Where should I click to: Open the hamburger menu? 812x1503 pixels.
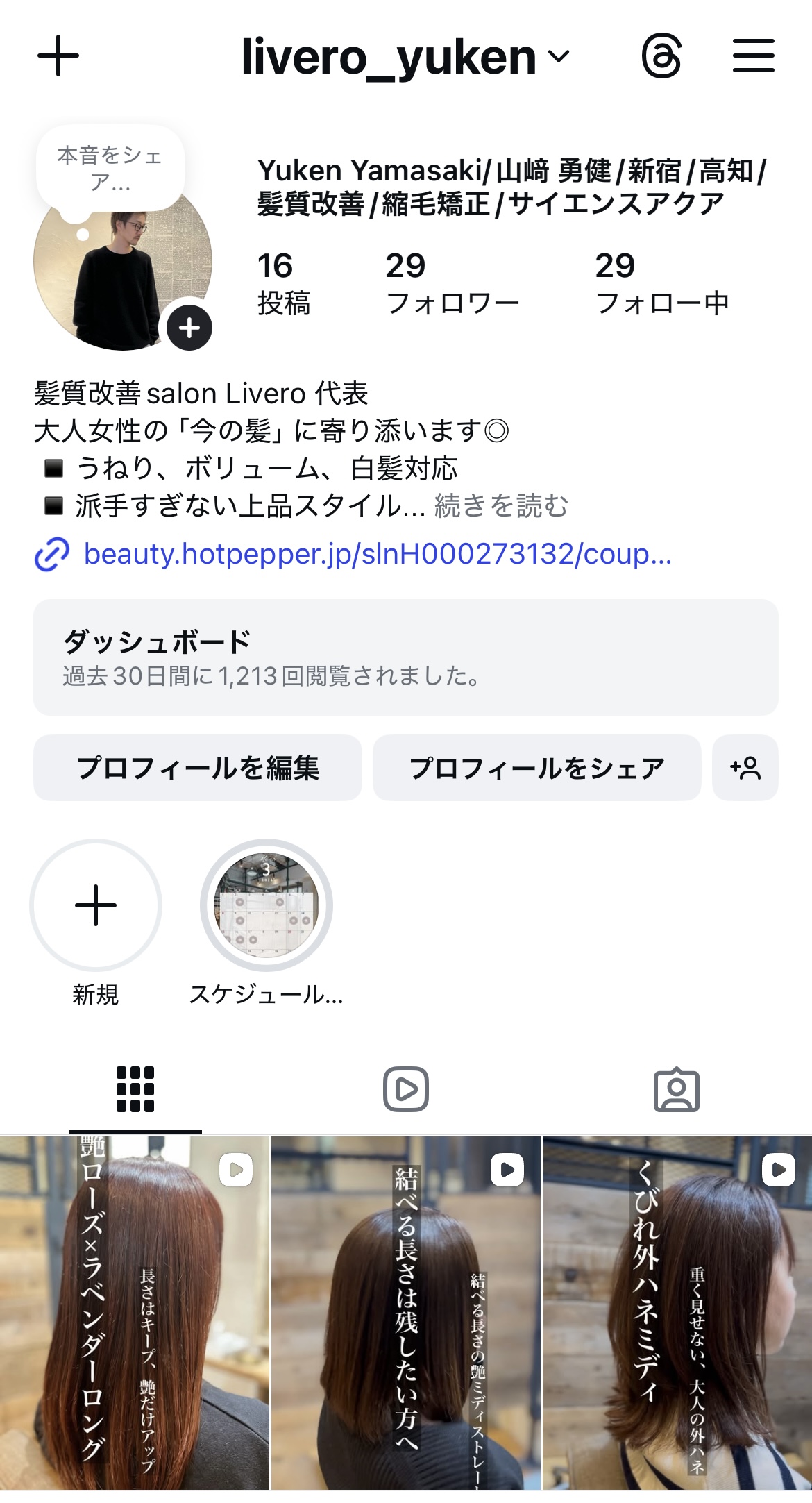coord(754,56)
